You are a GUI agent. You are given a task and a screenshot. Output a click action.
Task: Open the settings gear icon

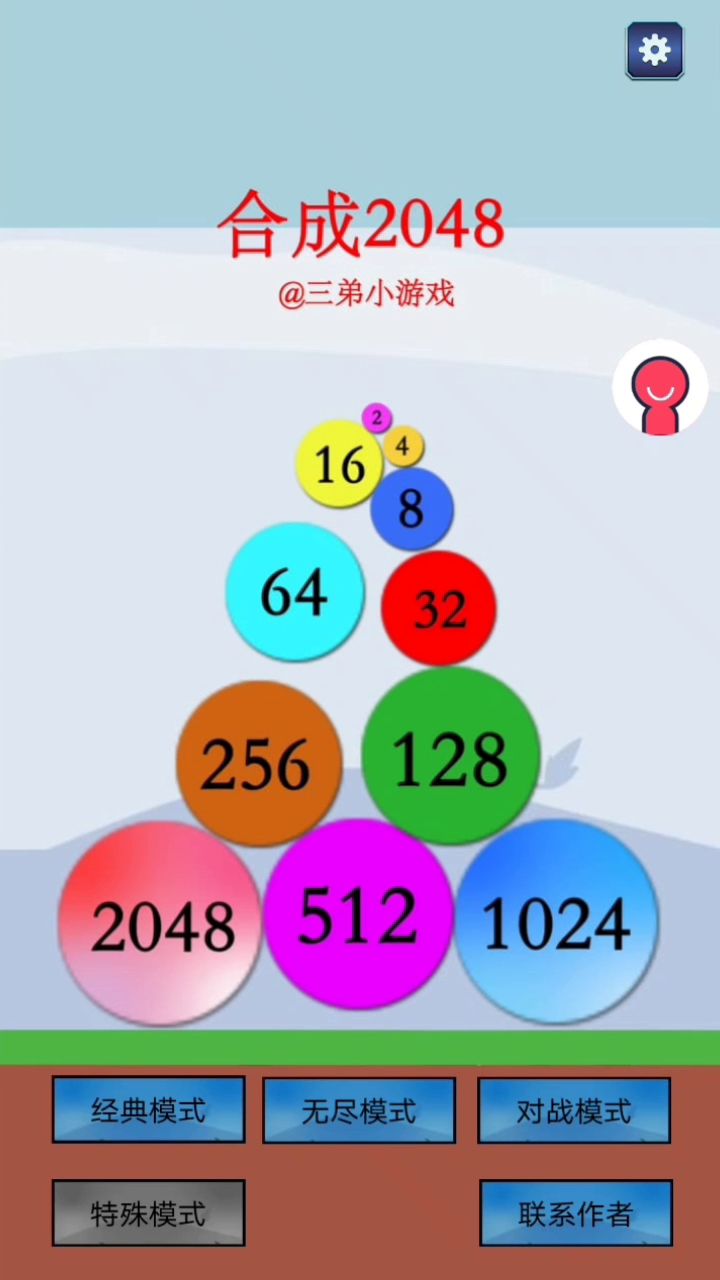655,50
